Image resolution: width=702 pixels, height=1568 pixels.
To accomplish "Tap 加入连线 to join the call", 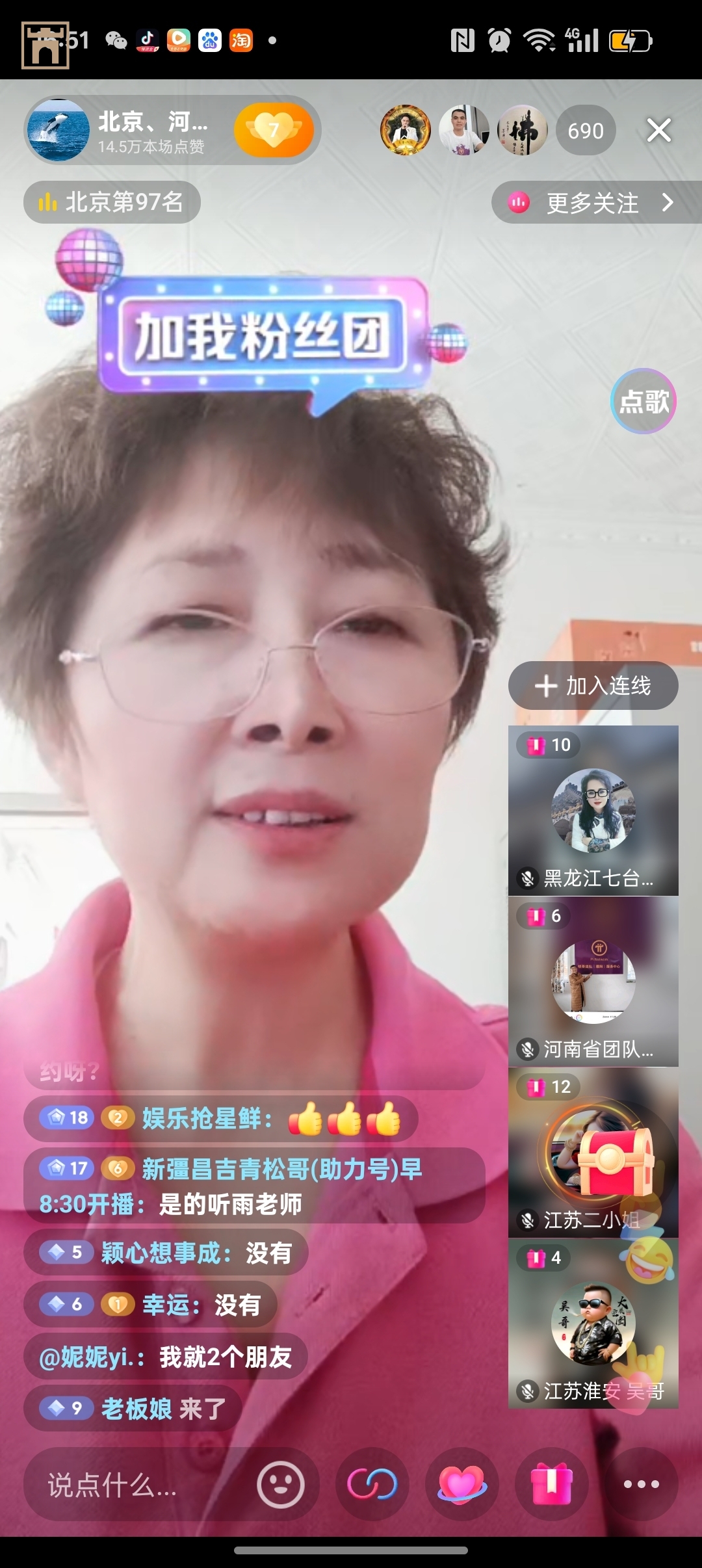I will click(x=593, y=686).
